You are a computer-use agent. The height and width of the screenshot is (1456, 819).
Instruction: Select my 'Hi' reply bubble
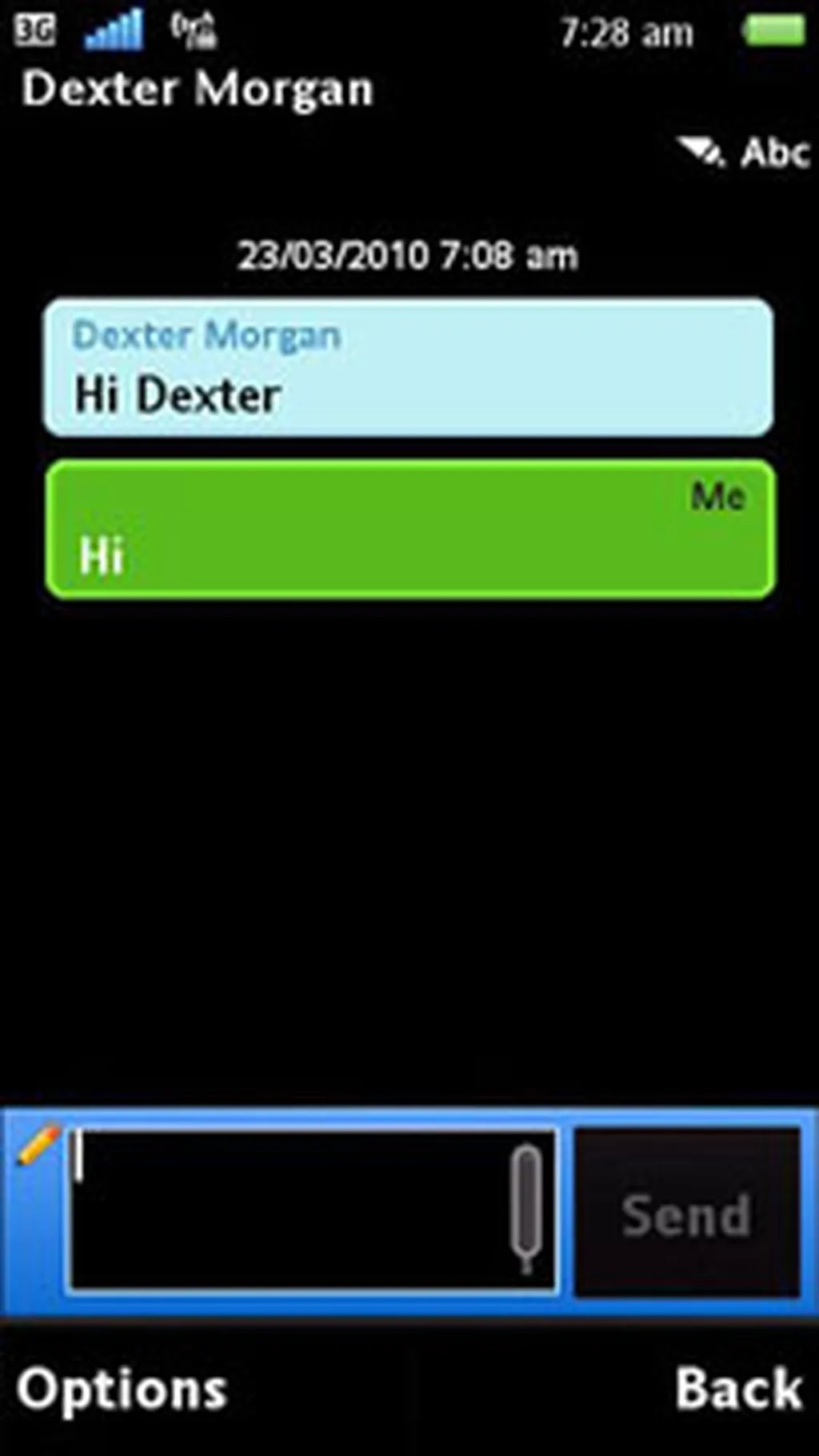pyautogui.click(x=409, y=530)
